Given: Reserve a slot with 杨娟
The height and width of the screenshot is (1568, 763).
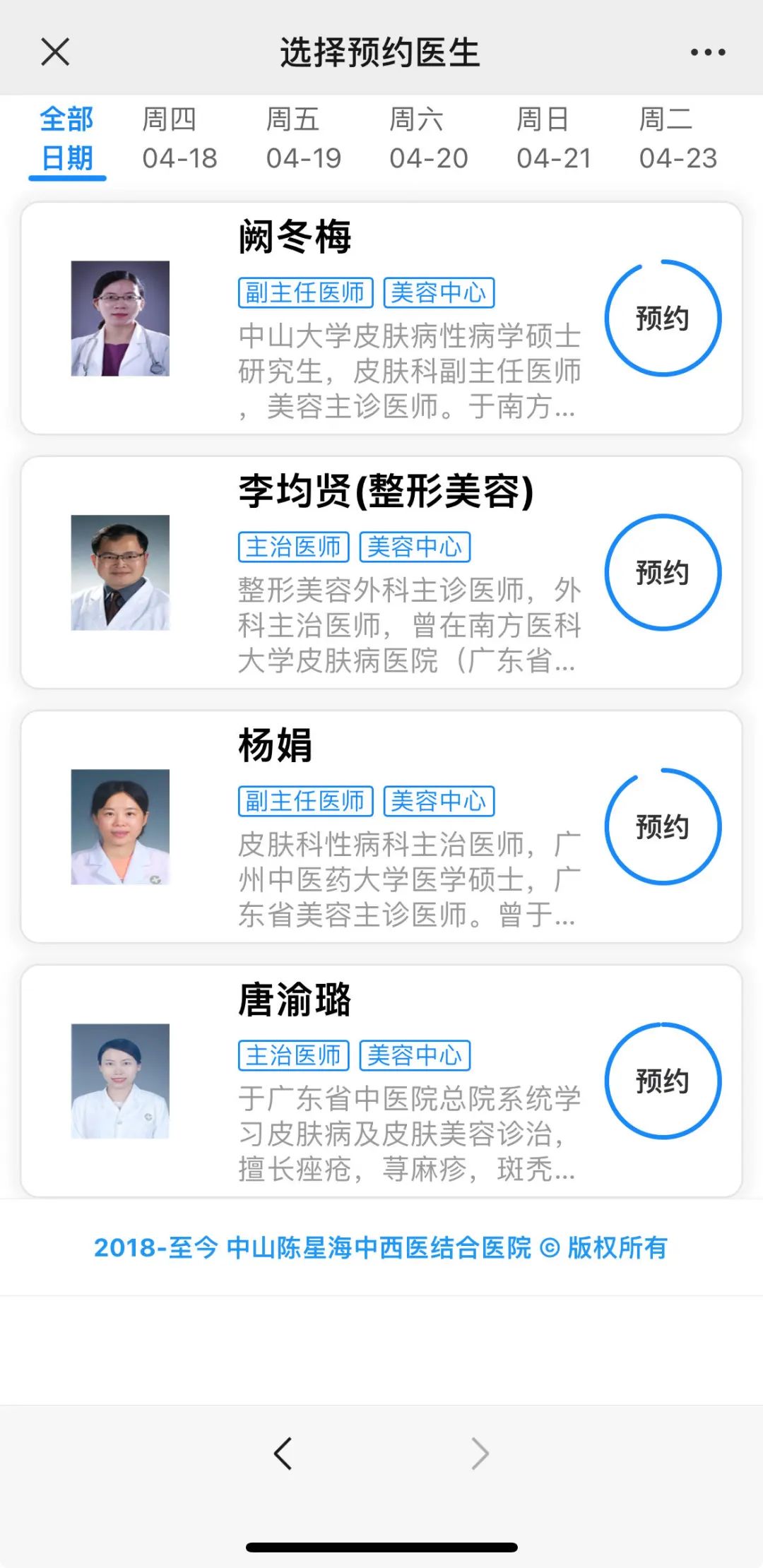Looking at the screenshot, I should point(663,827).
